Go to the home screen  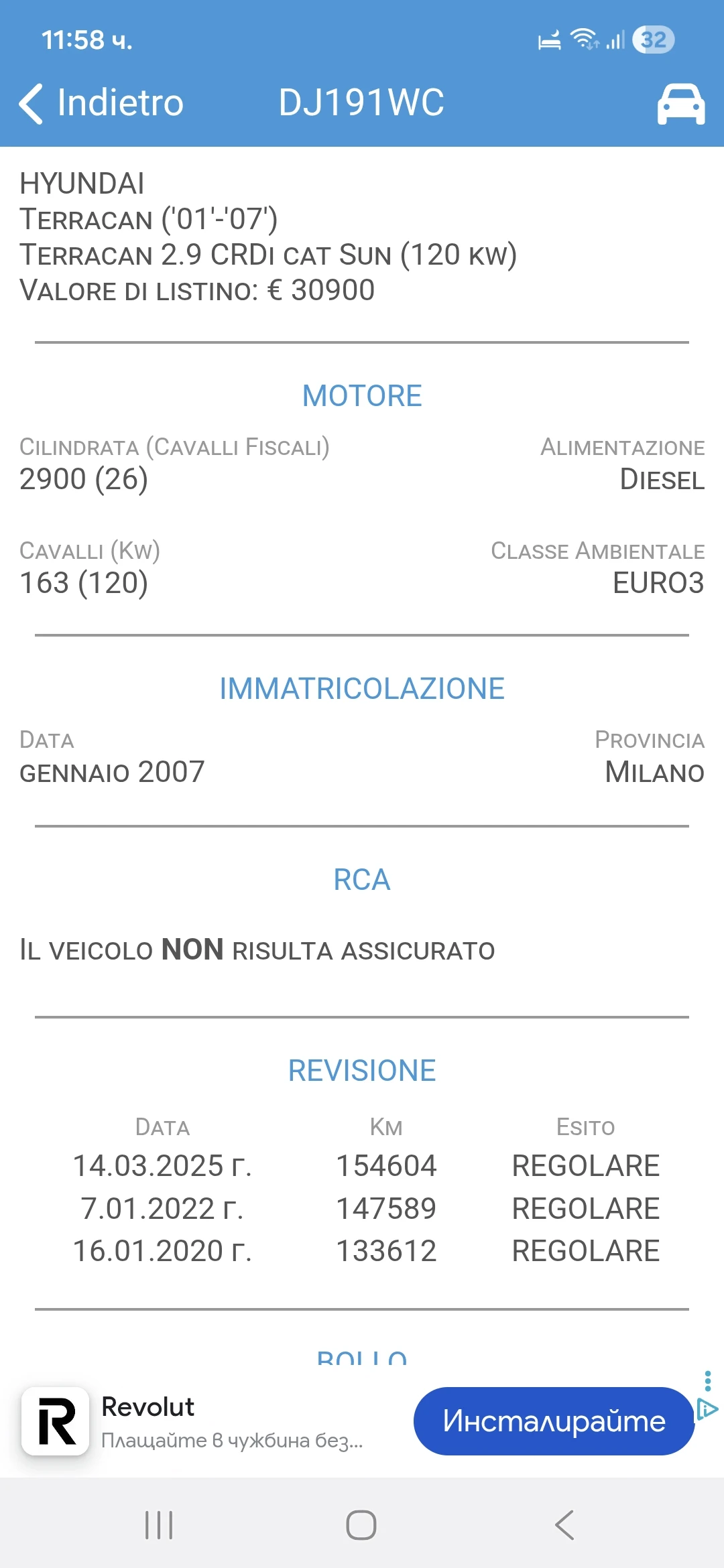pyautogui.click(x=361, y=1525)
